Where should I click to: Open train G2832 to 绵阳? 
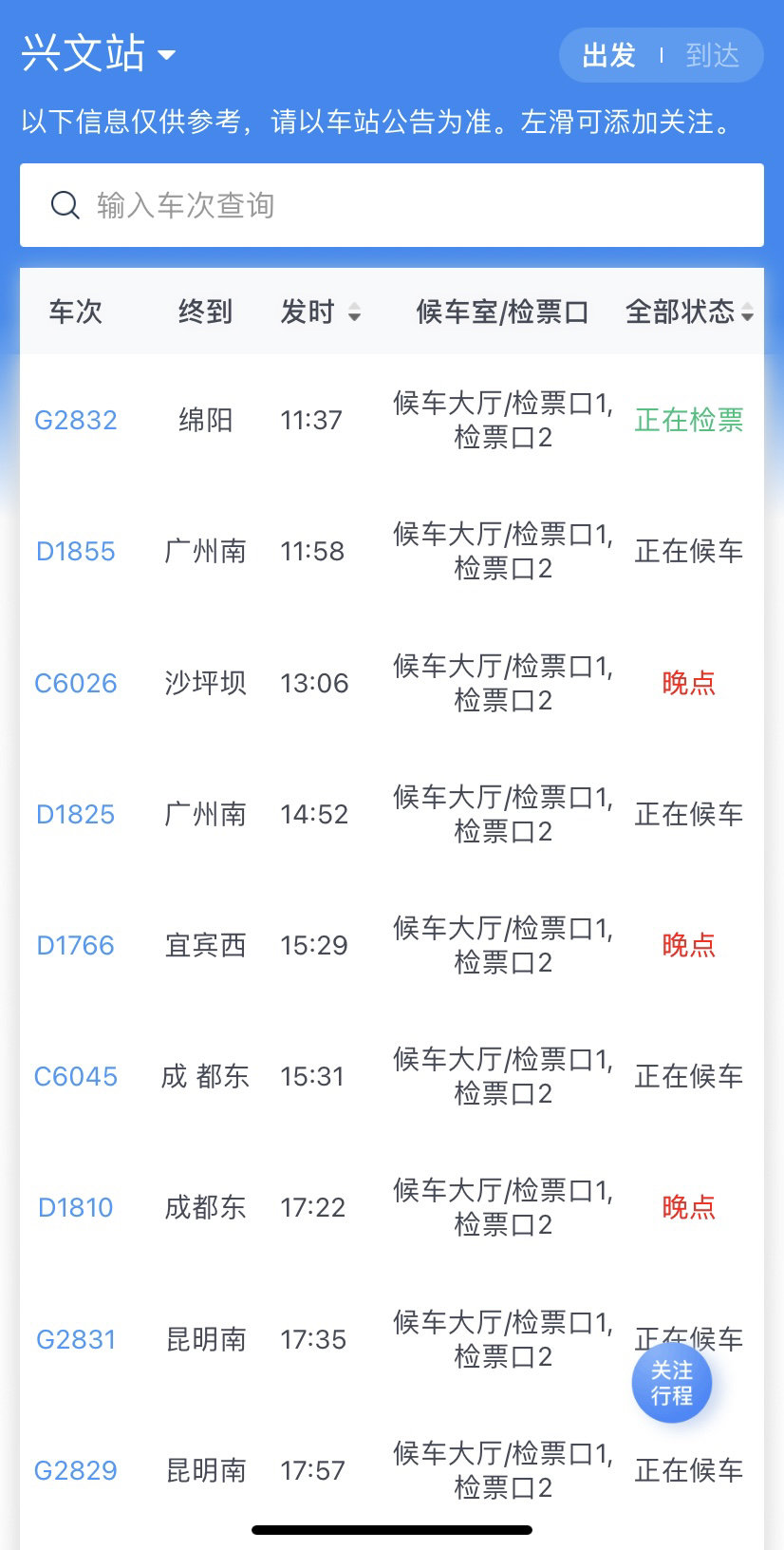(x=76, y=420)
